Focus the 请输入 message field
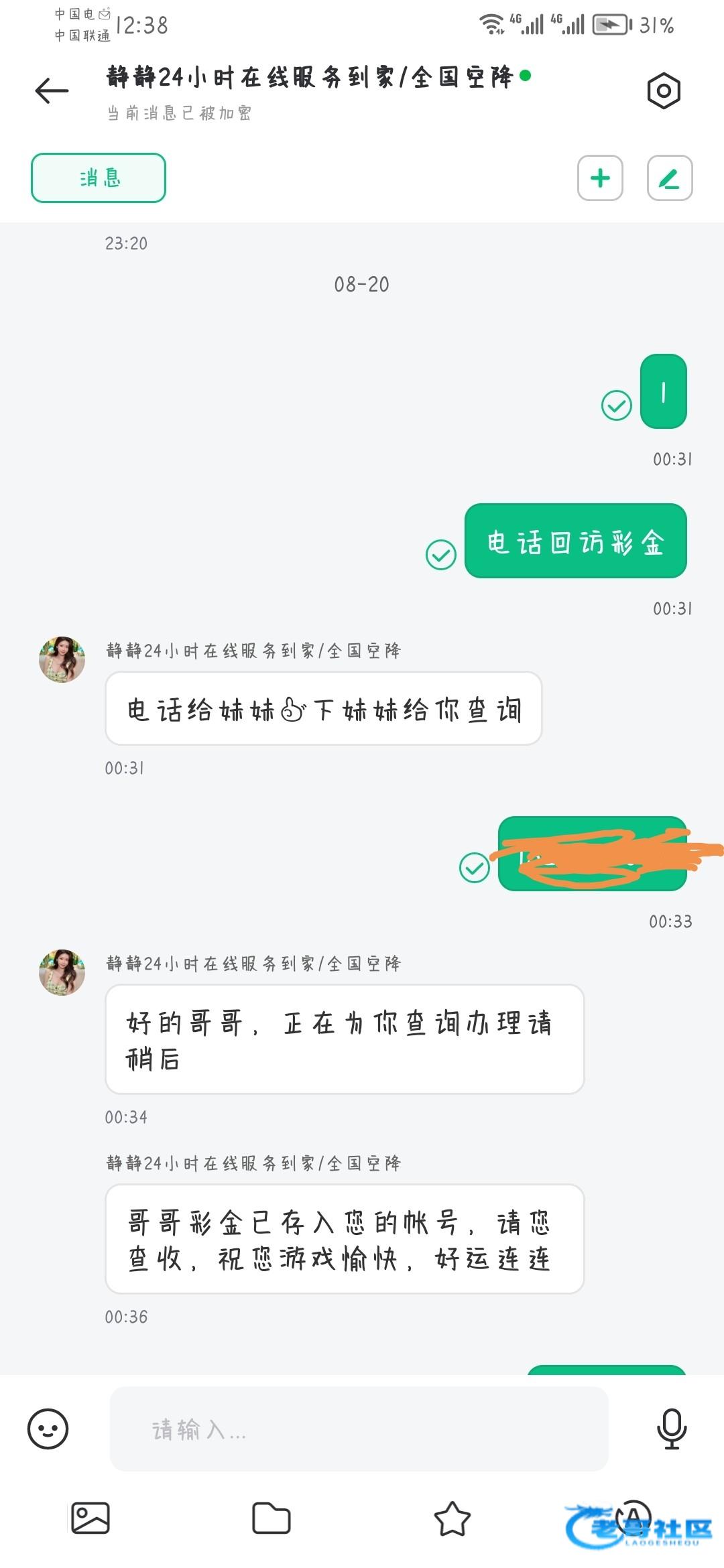 [x=359, y=1429]
